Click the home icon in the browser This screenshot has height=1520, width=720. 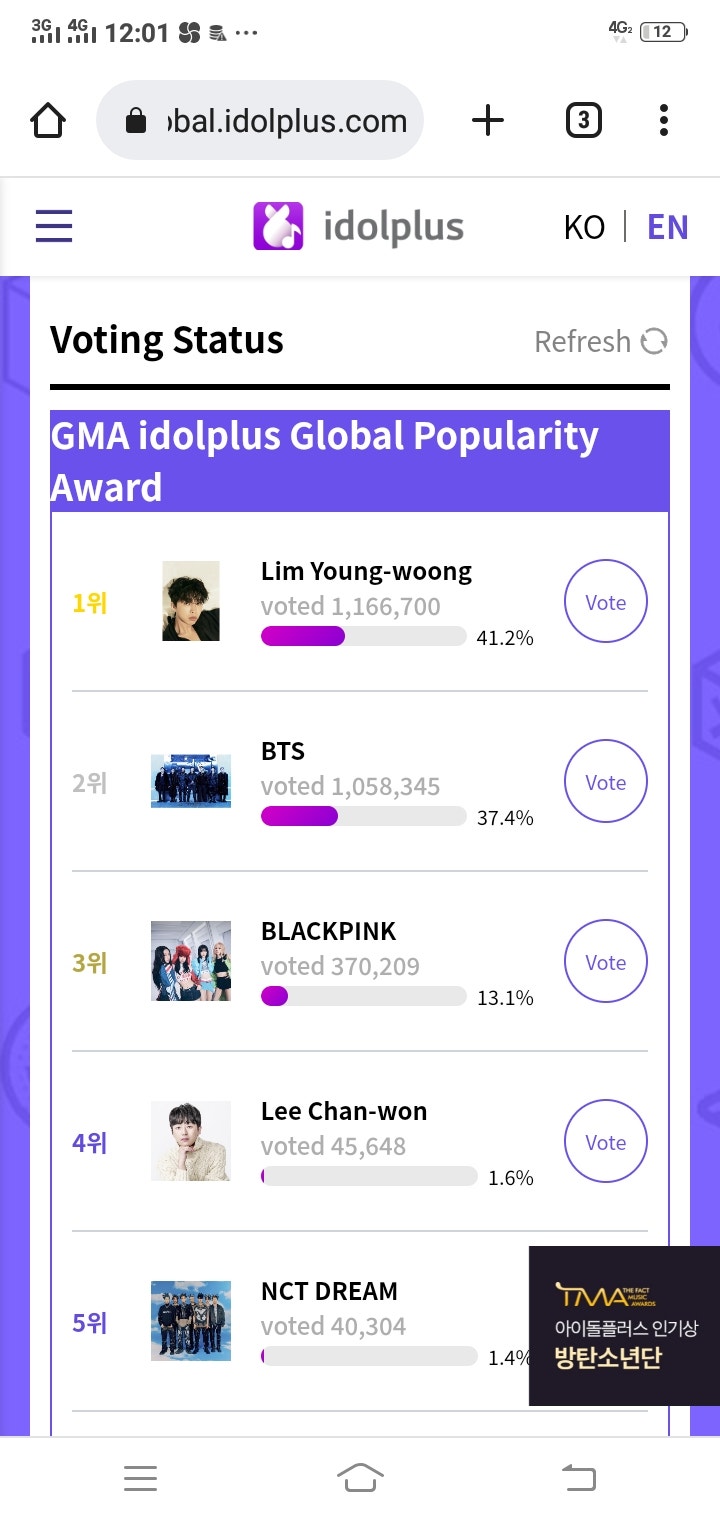[47, 119]
